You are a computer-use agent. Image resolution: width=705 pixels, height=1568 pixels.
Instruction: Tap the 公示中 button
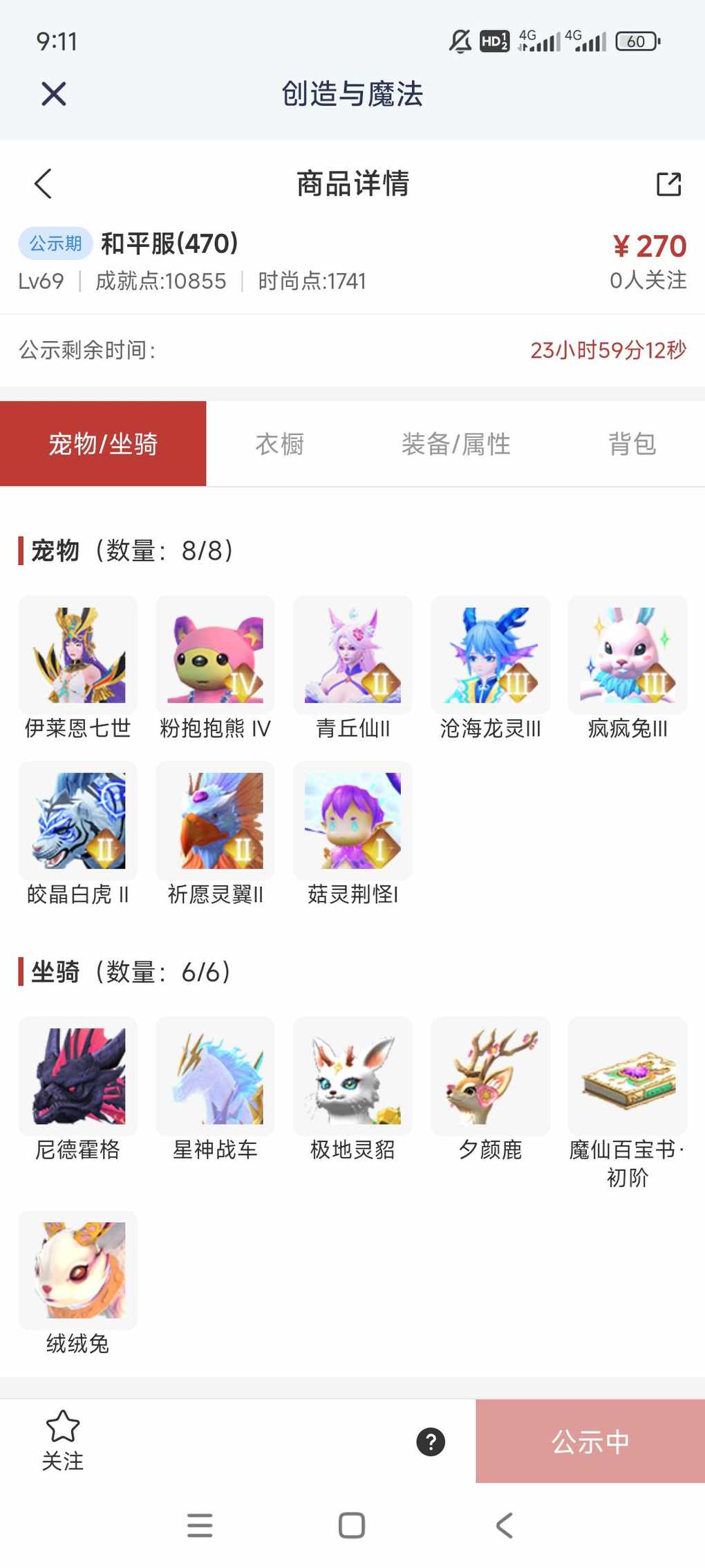tap(590, 1442)
